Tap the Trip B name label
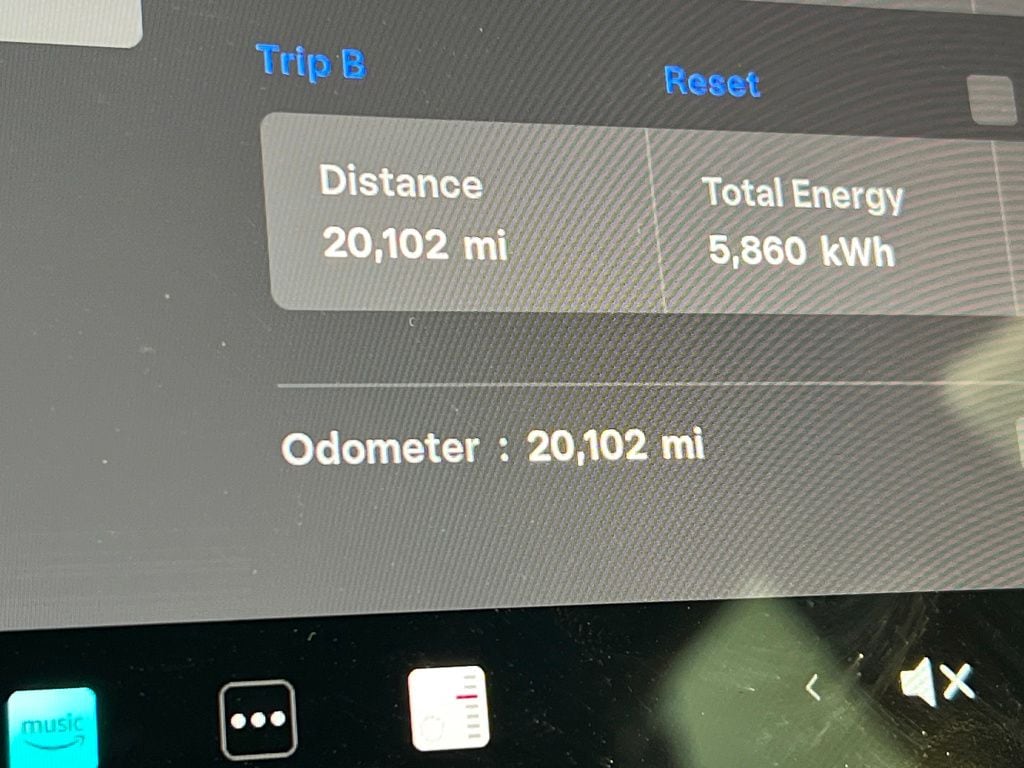 point(311,62)
